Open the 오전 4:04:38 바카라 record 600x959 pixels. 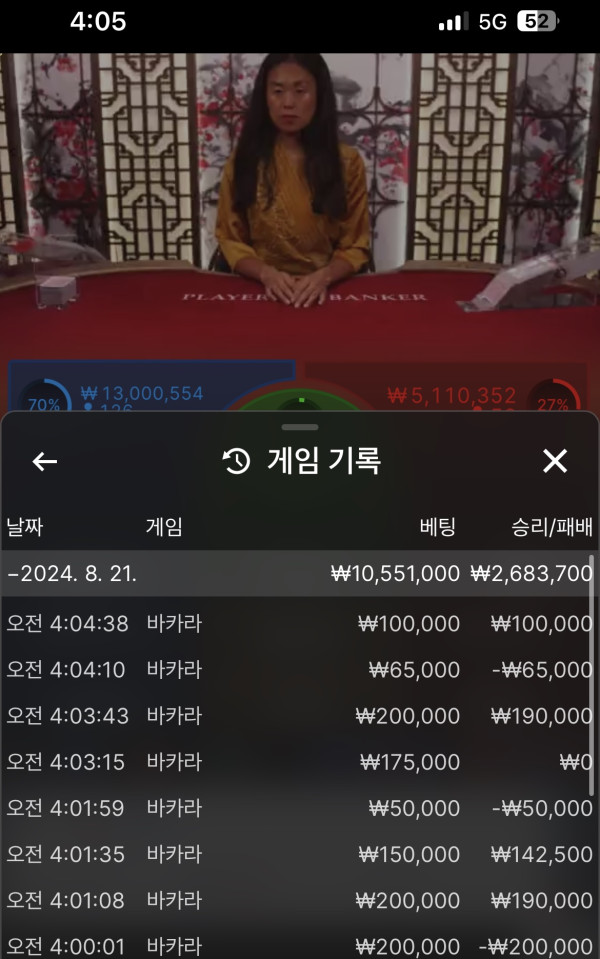click(298, 624)
